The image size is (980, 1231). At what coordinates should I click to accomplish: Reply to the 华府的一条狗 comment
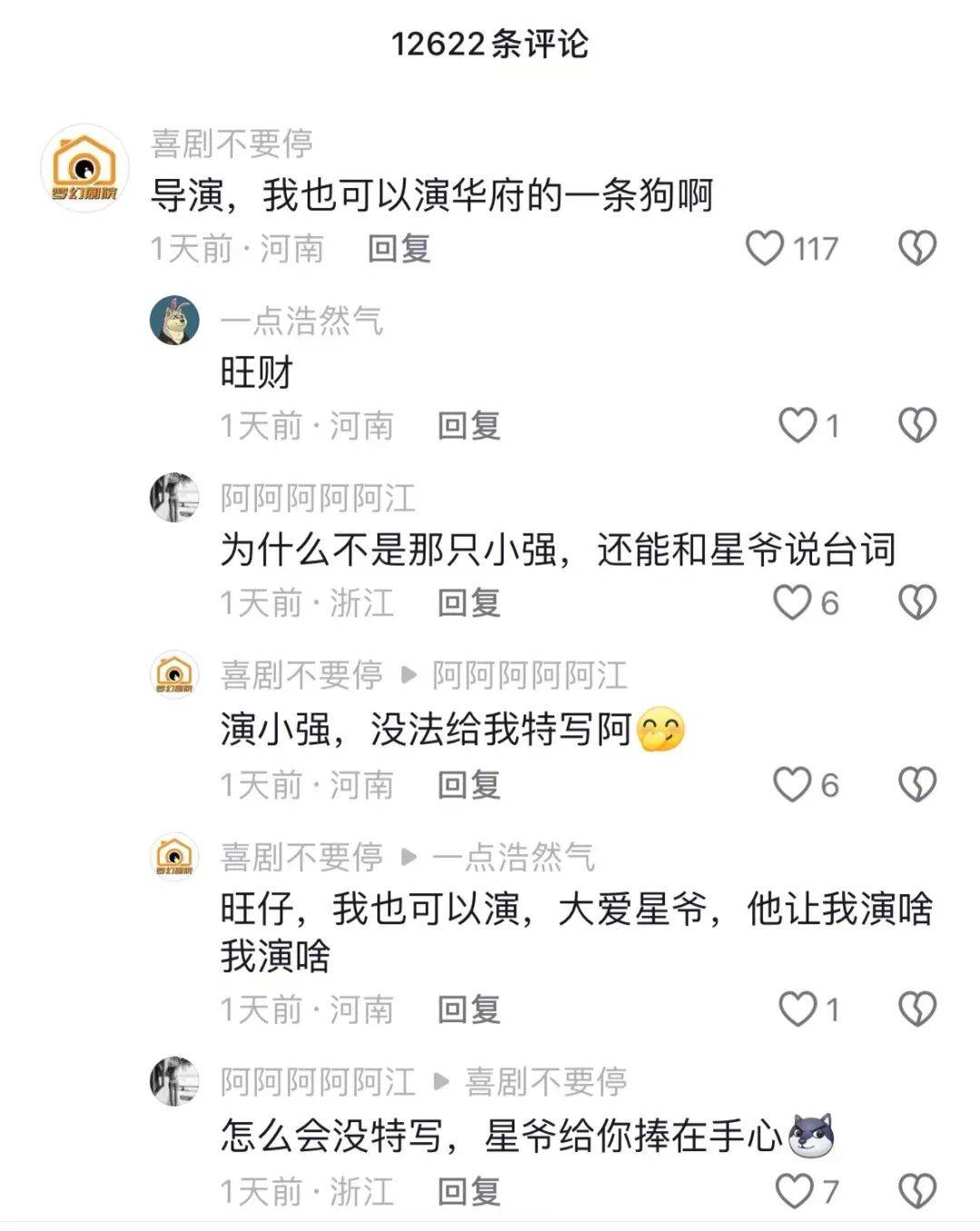(398, 248)
